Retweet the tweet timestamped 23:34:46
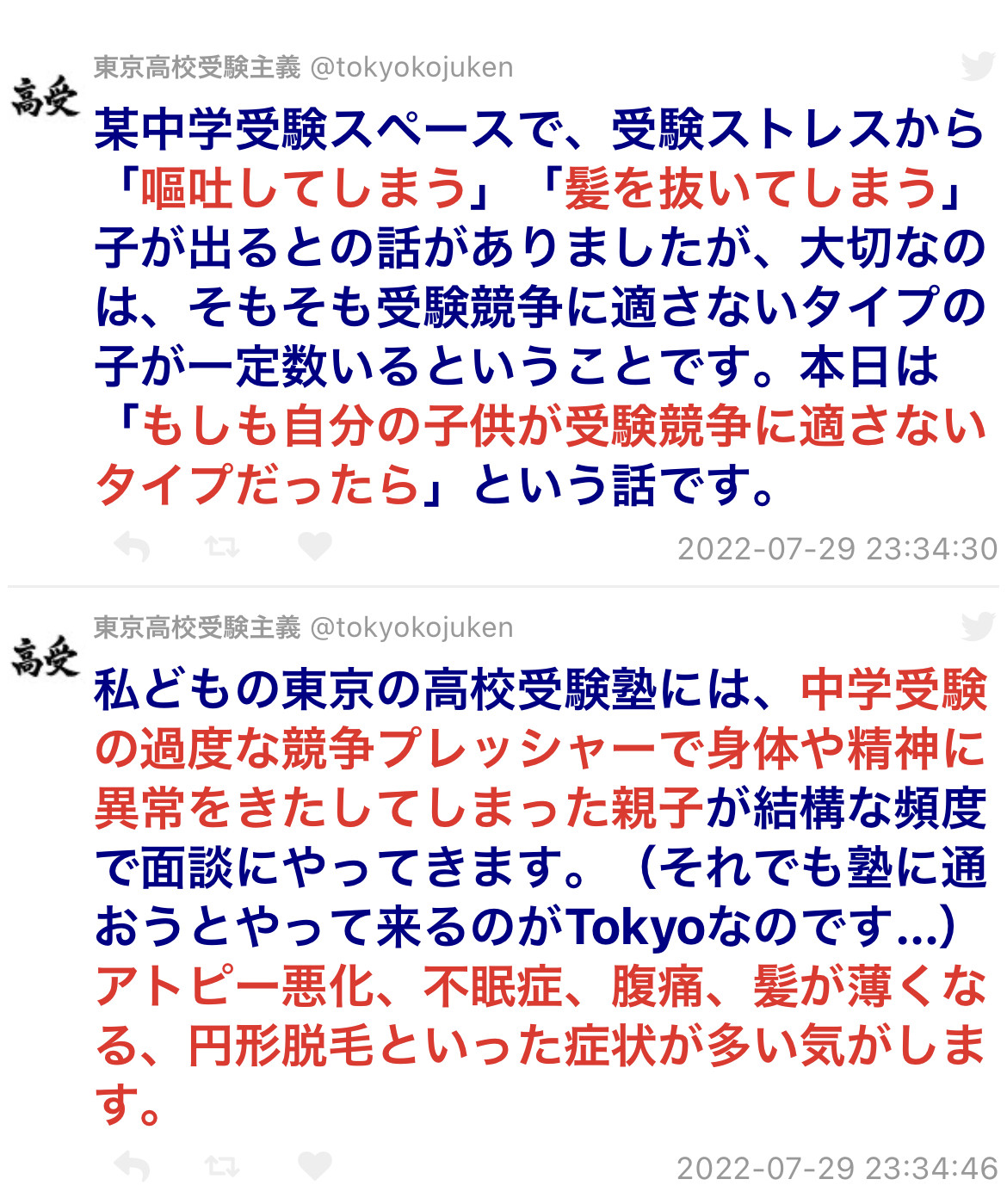 (222, 1166)
